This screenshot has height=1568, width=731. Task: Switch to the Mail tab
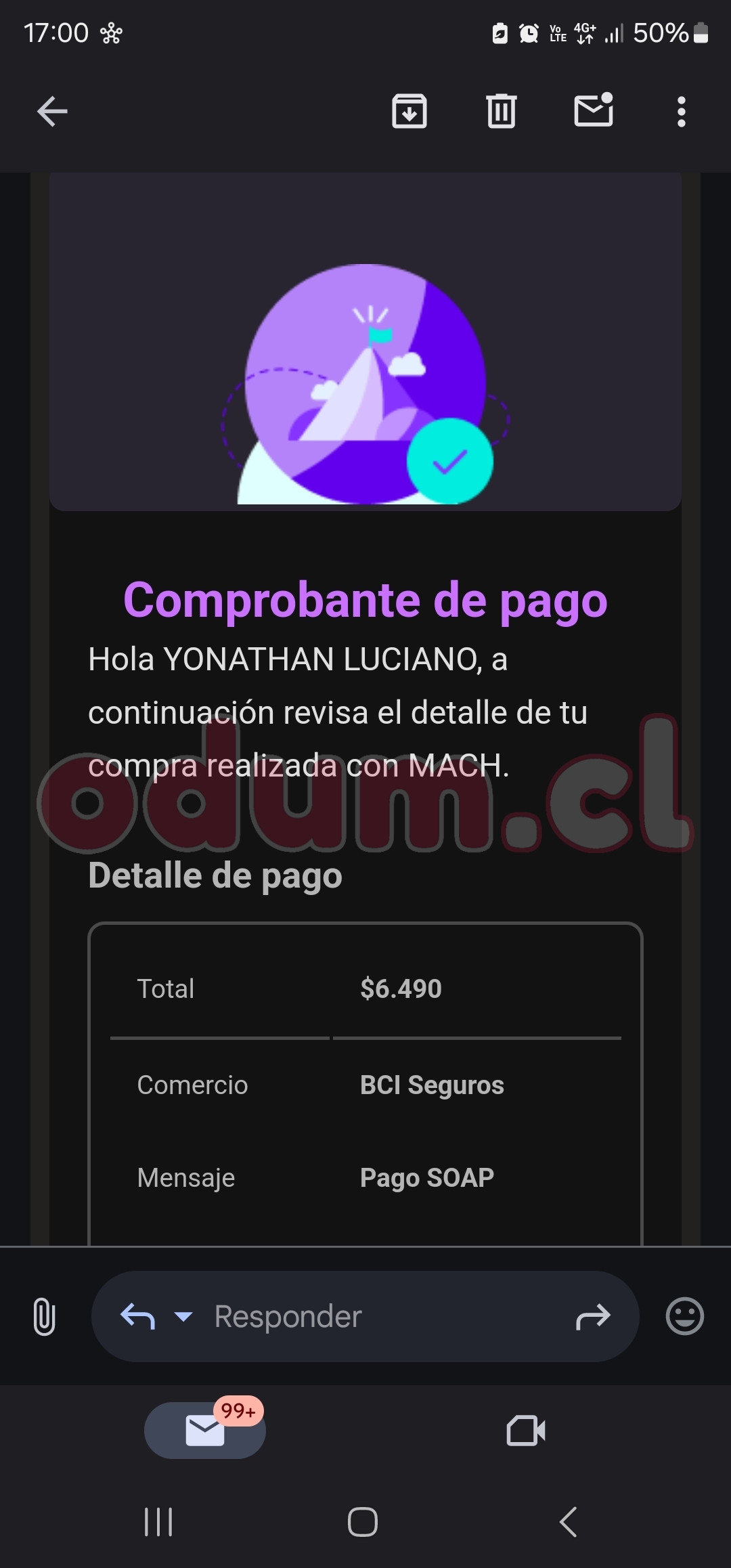click(204, 1430)
